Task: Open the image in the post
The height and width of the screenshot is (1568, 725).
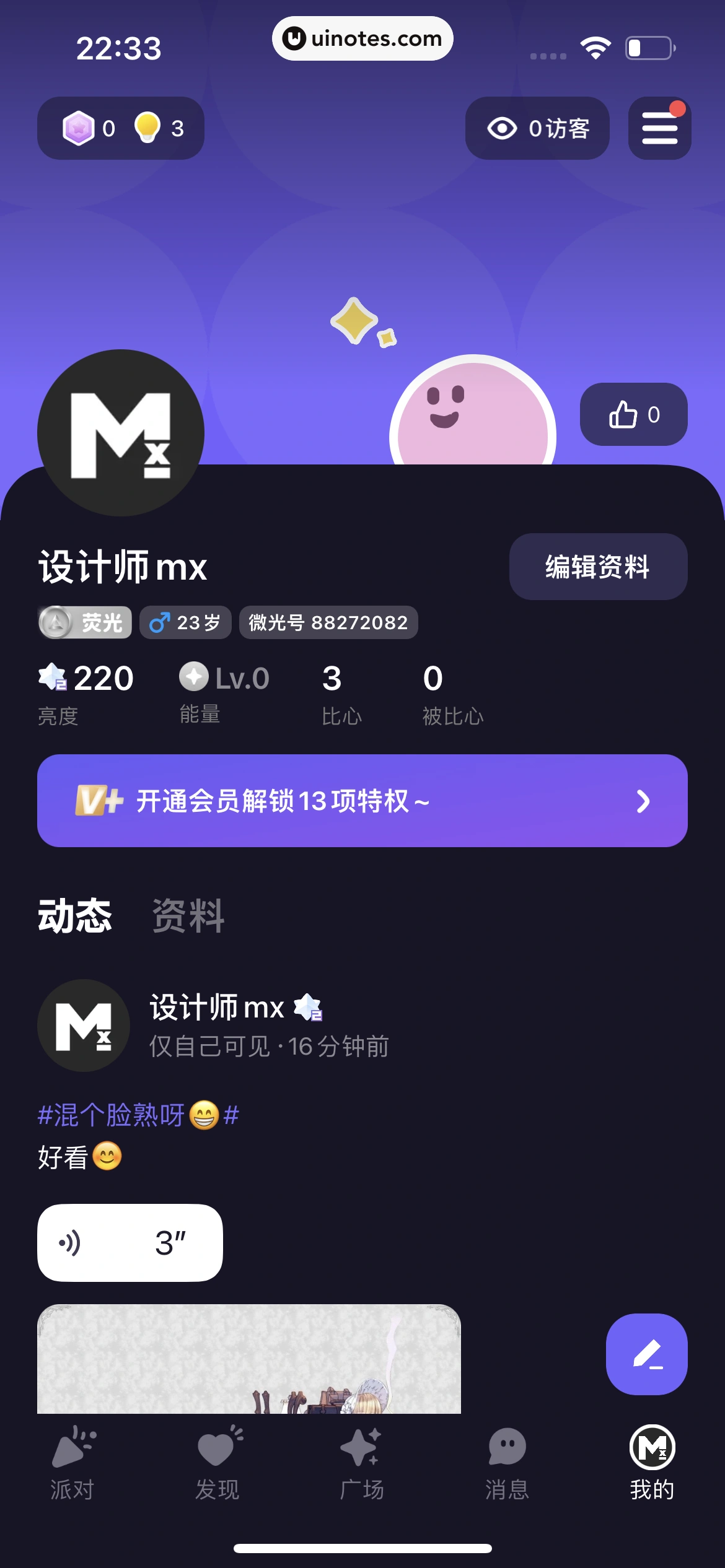Action: (x=249, y=1359)
